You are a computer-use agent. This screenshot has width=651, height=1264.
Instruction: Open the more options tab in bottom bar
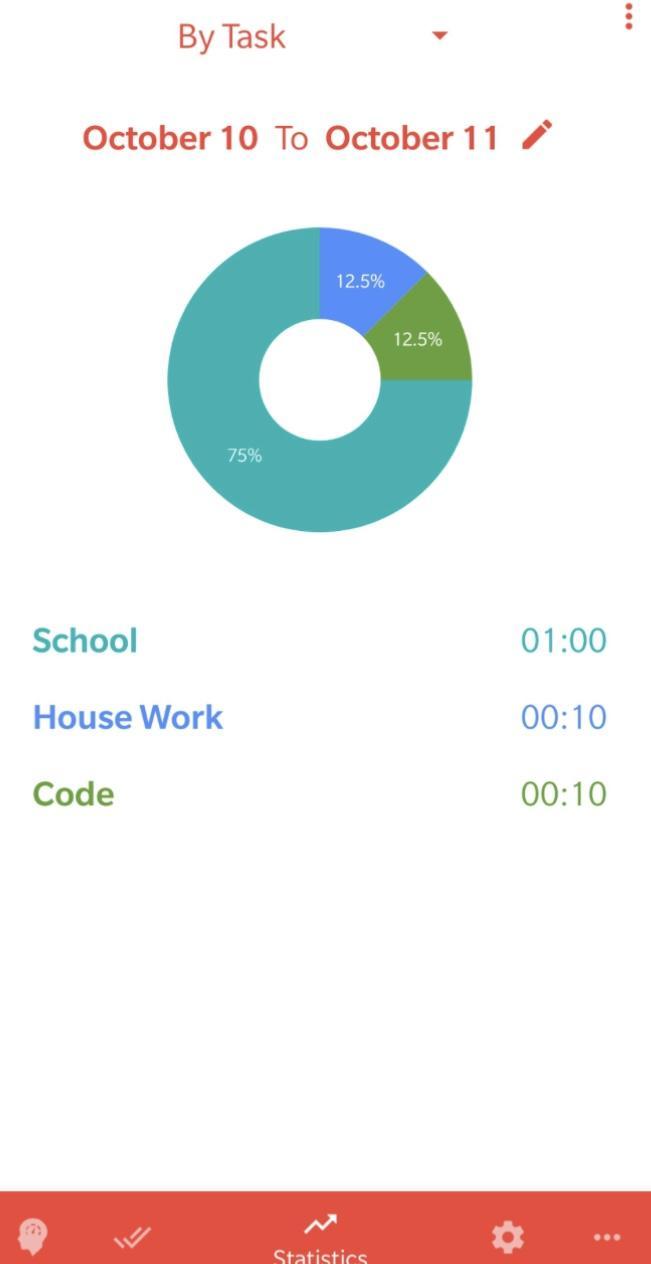(606, 1237)
